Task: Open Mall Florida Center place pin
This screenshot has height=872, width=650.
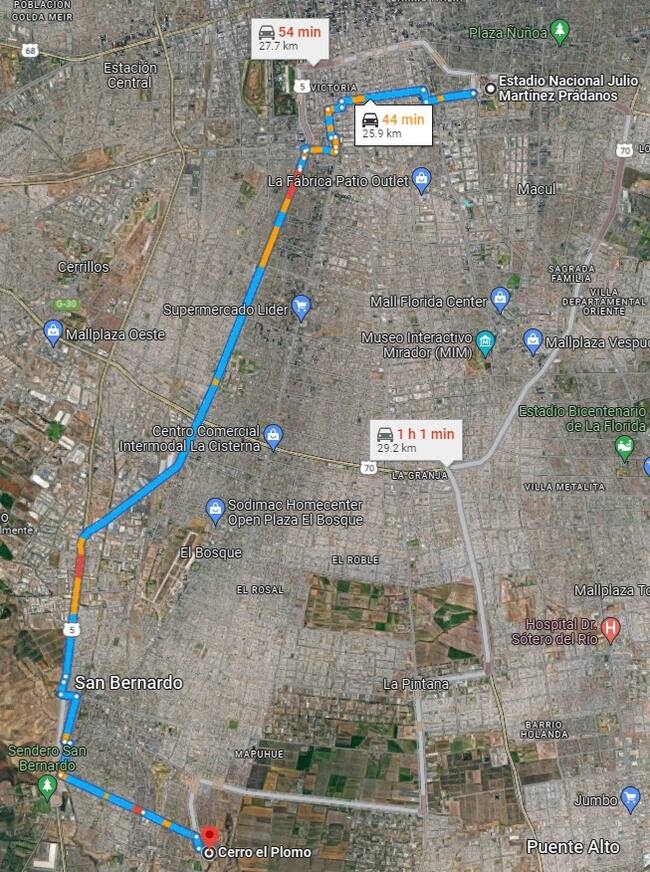Action: point(500,300)
